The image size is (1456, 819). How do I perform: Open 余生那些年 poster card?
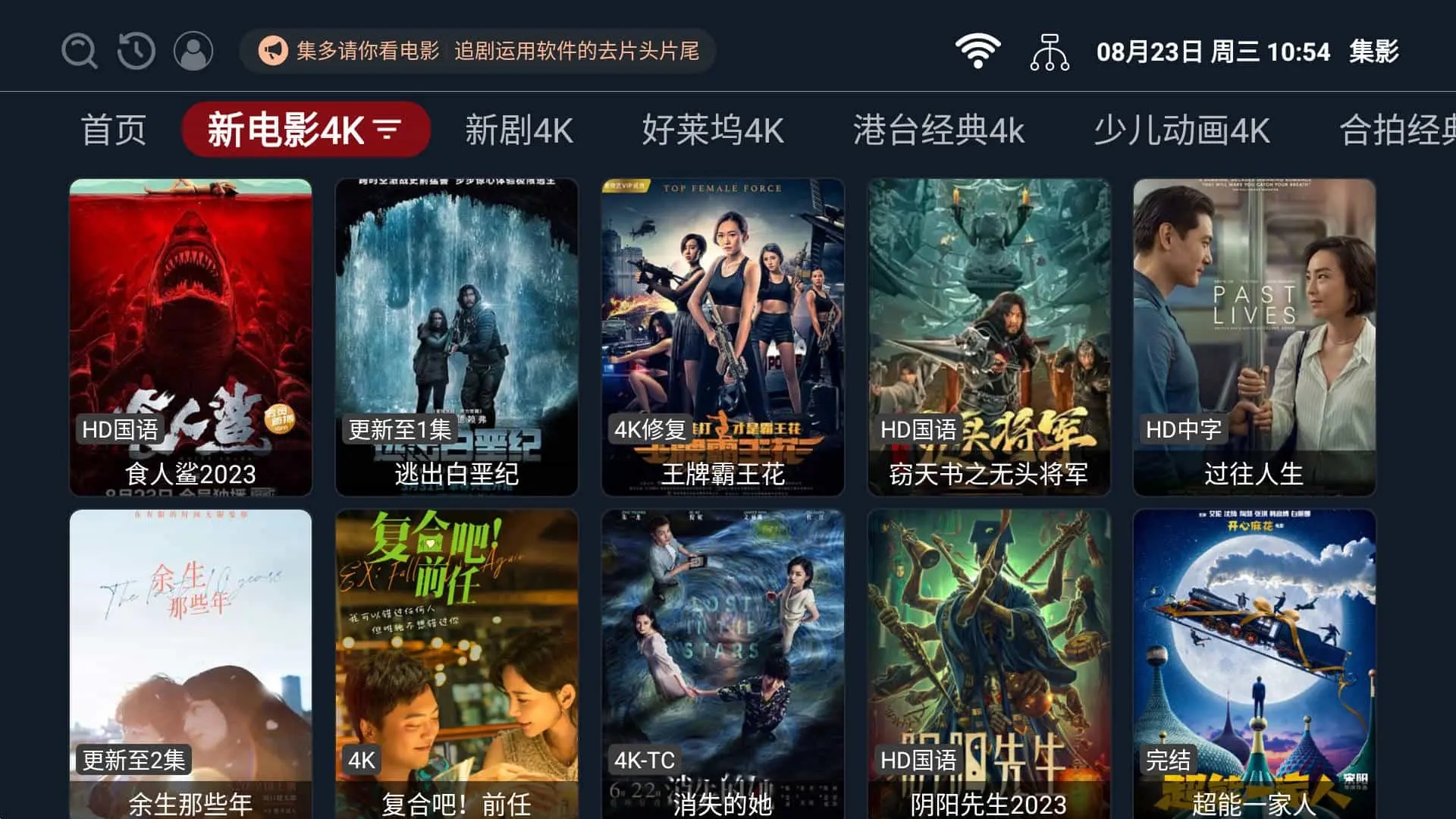[x=190, y=664]
